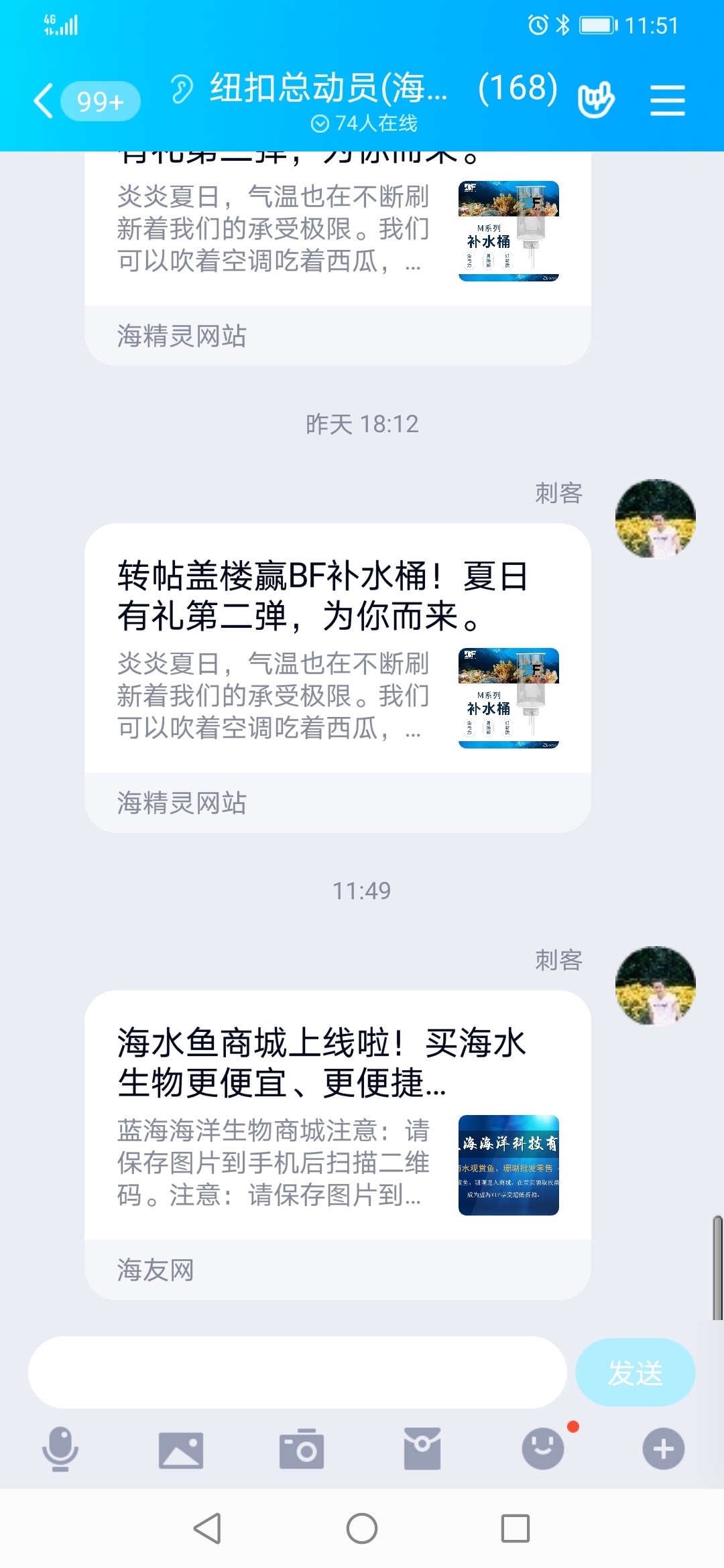The height and width of the screenshot is (1568, 724).
Task: Open the group menu with three lines
Action: click(667, 101)
